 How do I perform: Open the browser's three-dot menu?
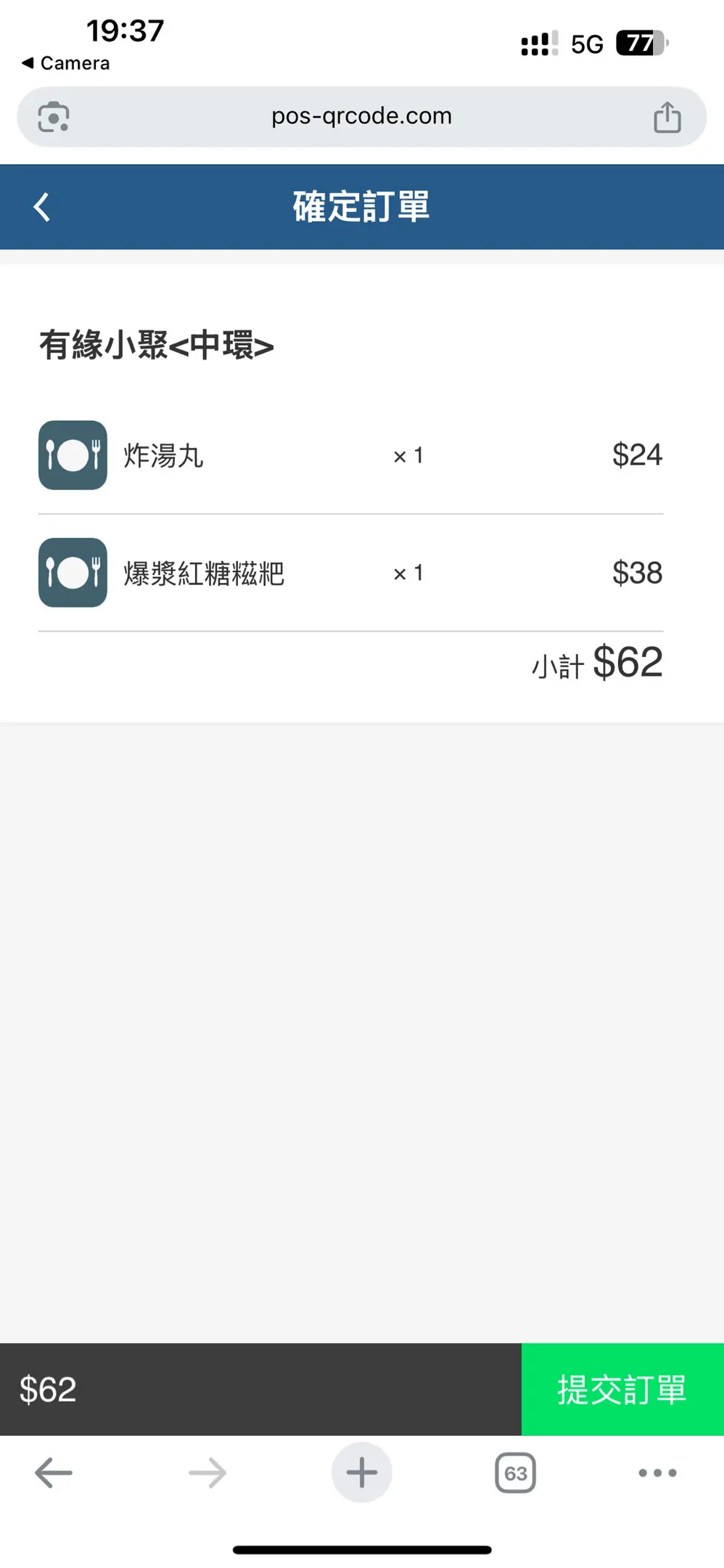[x=657, y=1473]
